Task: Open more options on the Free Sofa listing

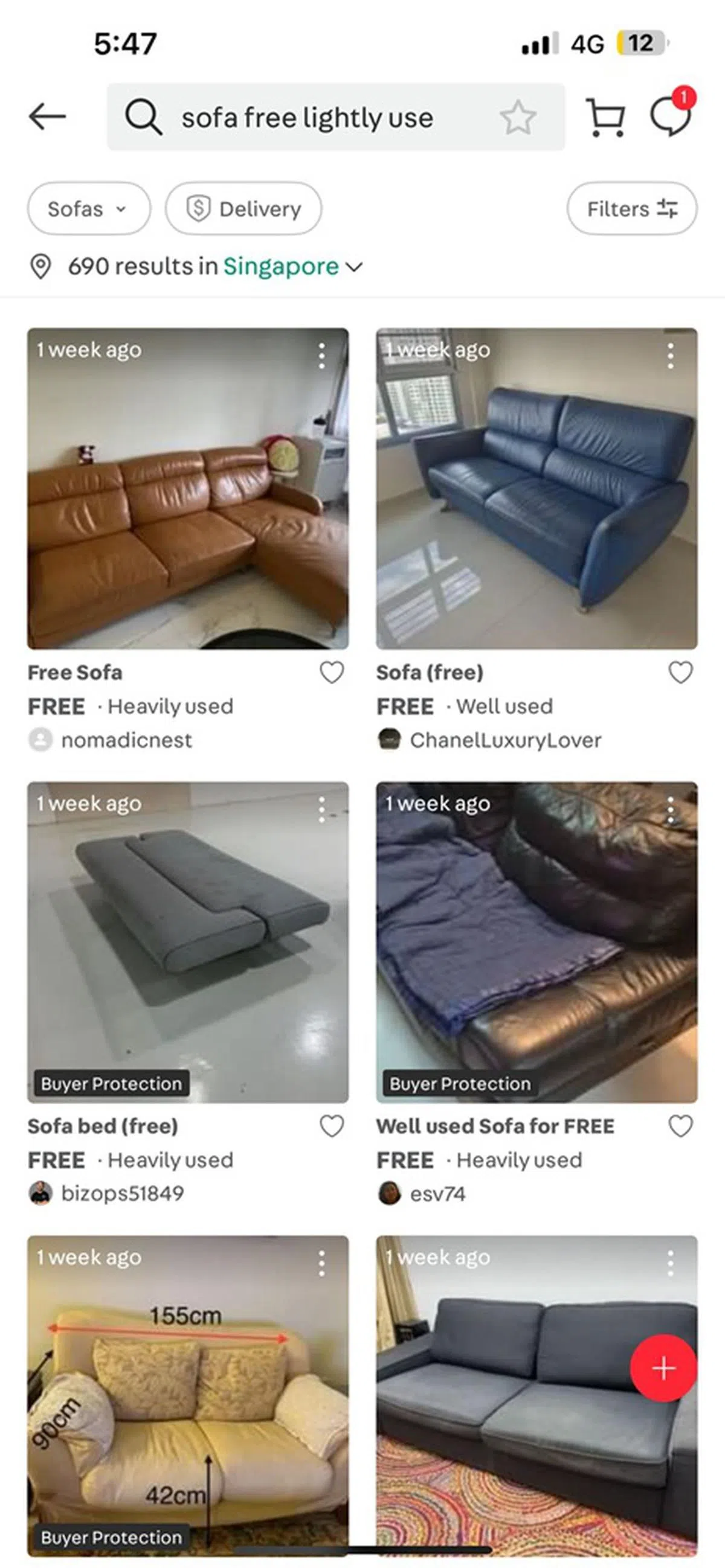Action: pos(321,356)
